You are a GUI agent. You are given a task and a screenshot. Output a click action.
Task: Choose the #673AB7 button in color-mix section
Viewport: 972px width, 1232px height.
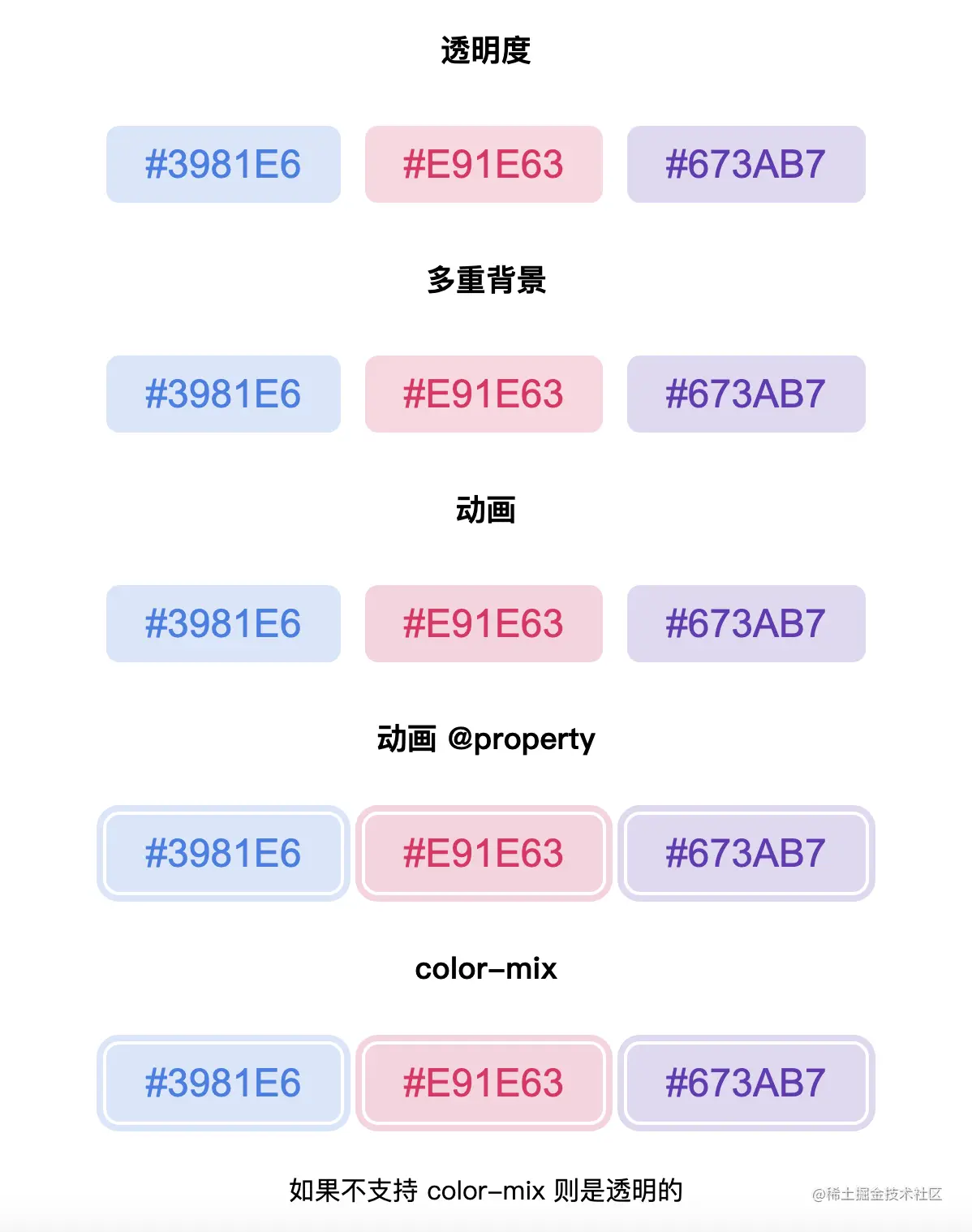pyautogui.click(x=746, y=1083)
